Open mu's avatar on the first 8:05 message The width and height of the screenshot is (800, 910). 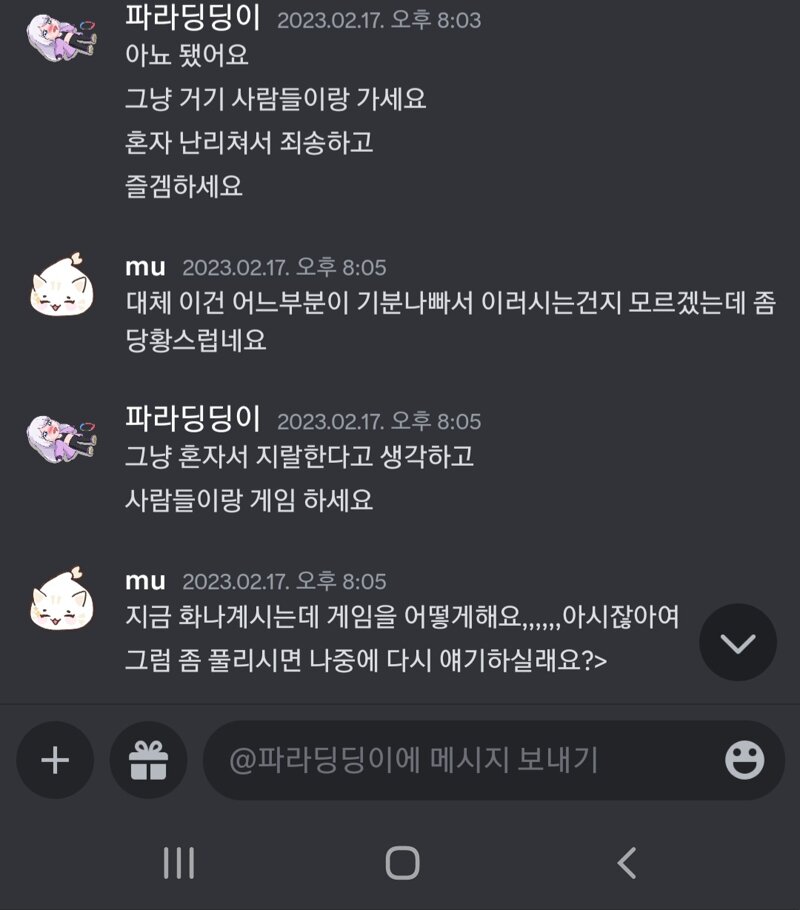point(61,289)
